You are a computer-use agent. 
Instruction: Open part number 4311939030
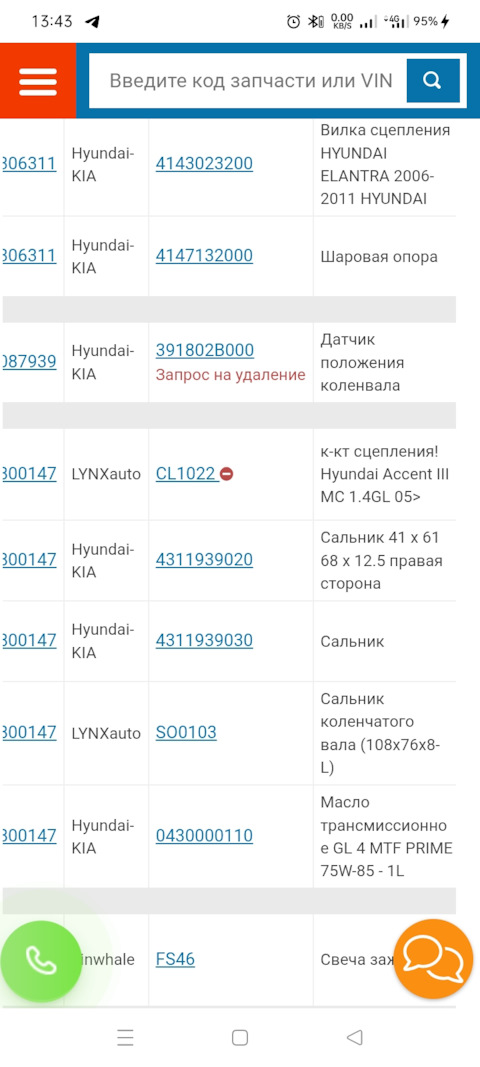coord(204,640)
